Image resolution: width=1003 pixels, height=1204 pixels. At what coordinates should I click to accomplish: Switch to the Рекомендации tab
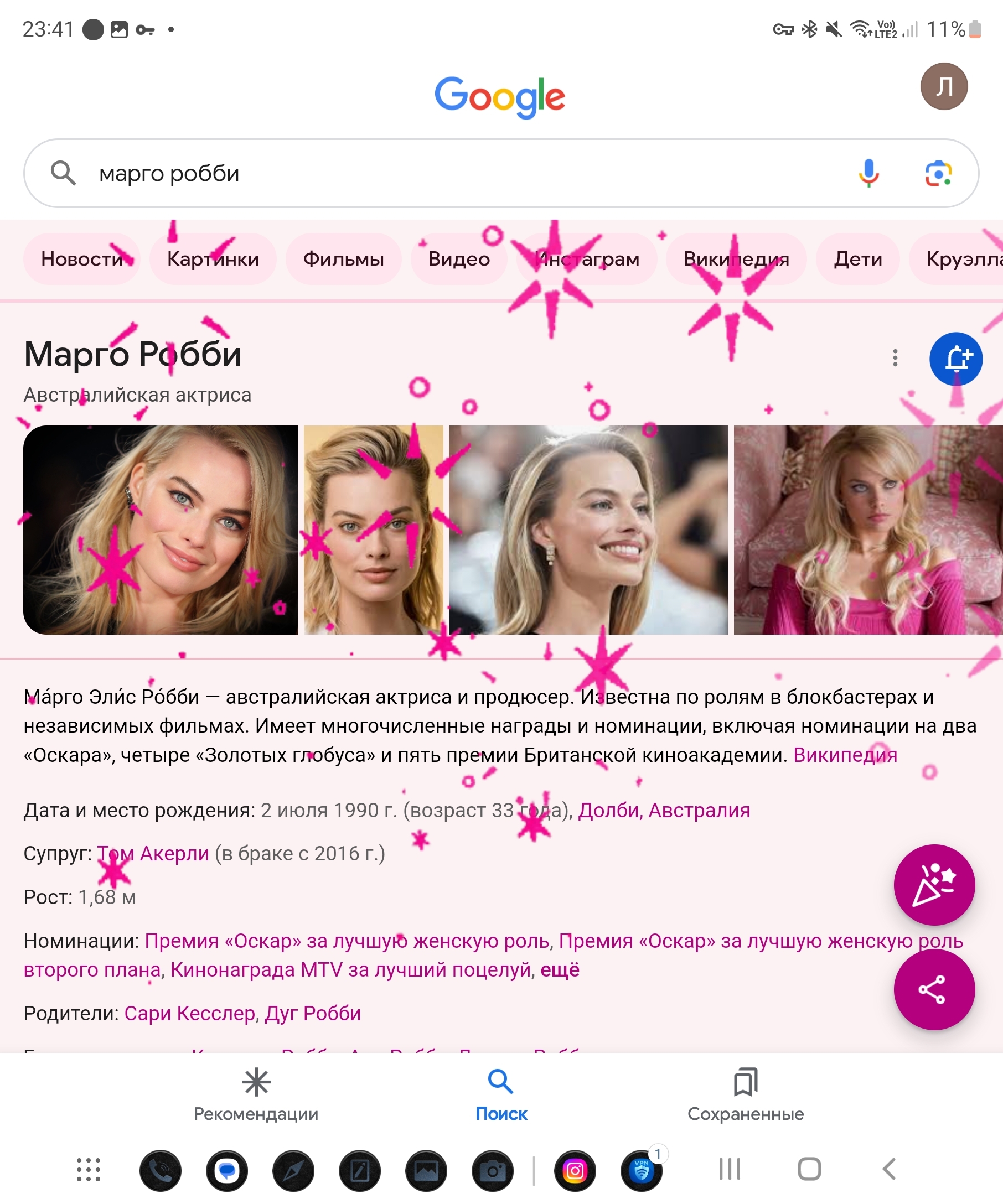point(256,1094)
